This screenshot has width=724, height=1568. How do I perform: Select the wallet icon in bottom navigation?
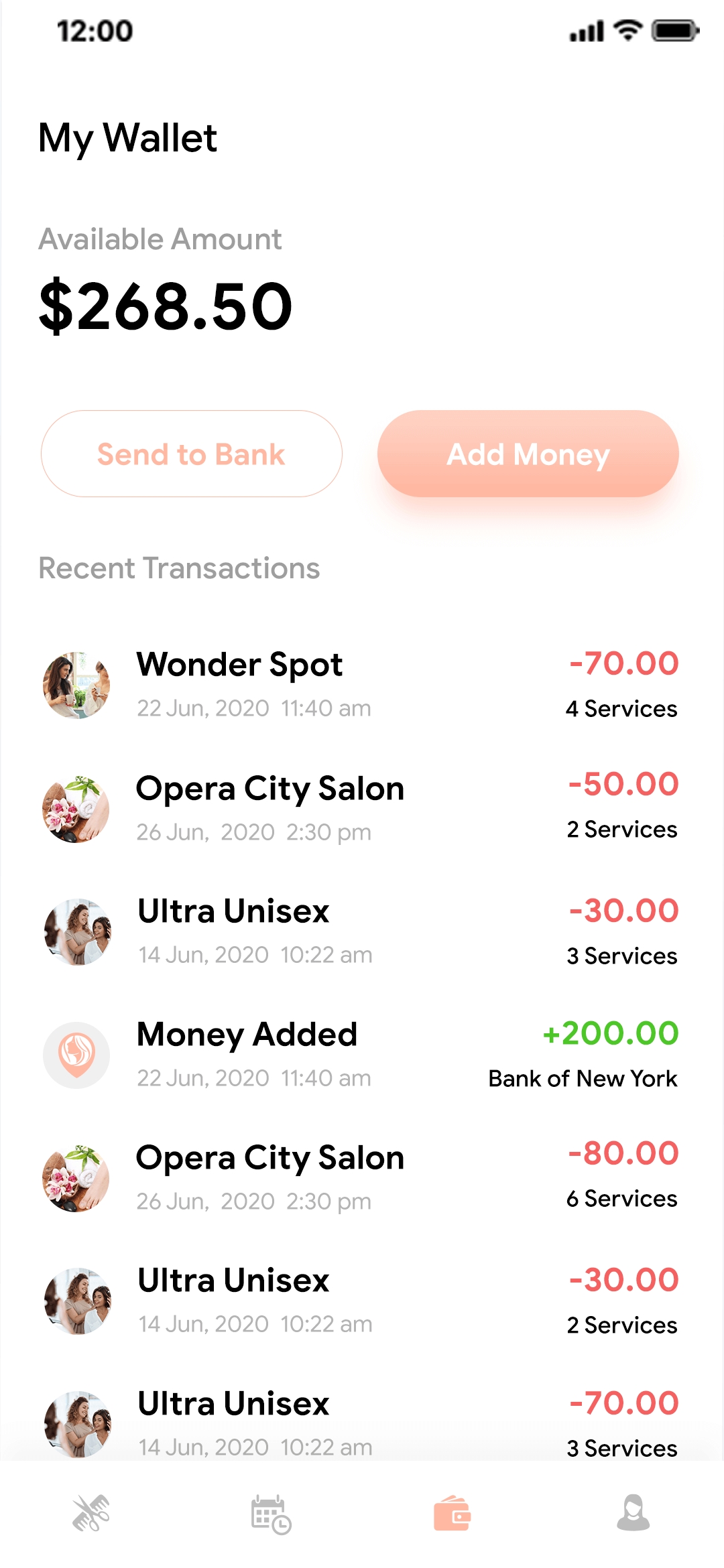point(452,1512)
